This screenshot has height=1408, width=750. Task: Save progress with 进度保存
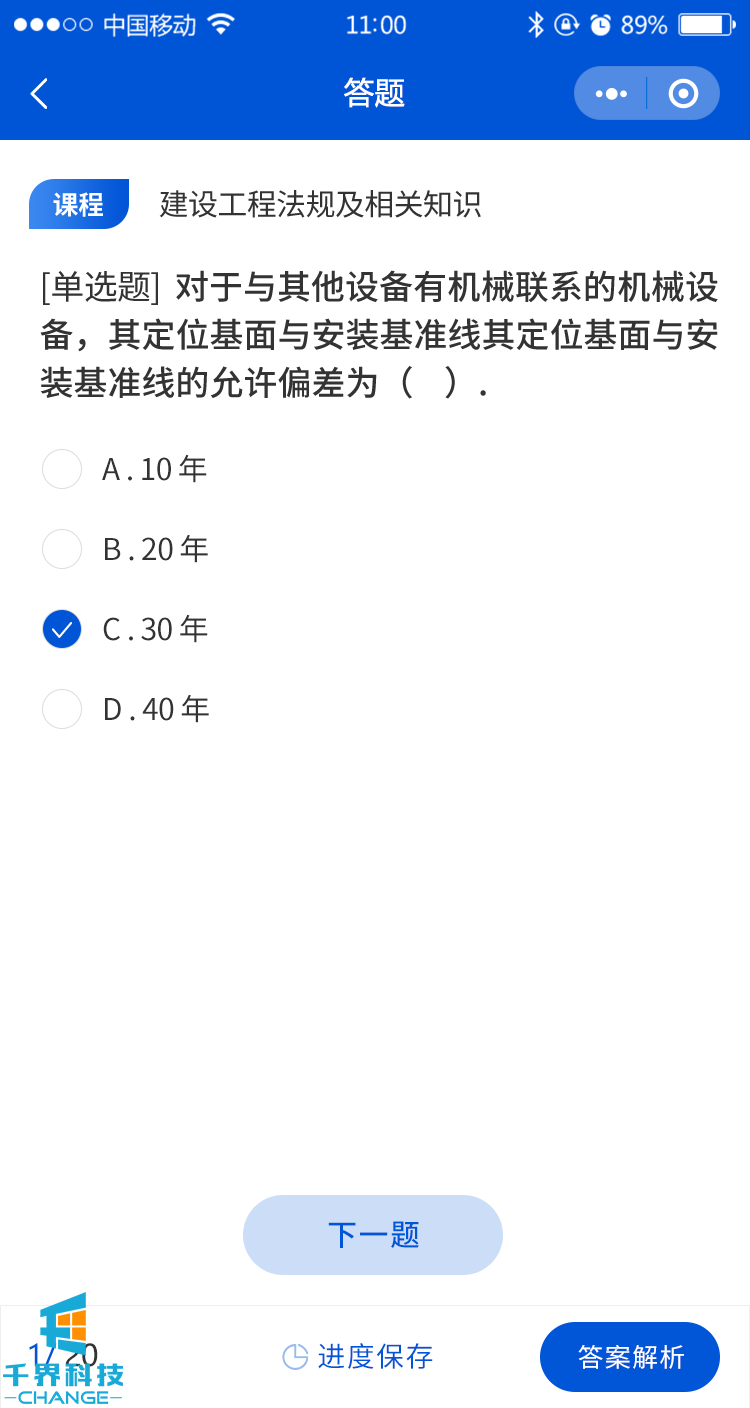point(358,1357)
